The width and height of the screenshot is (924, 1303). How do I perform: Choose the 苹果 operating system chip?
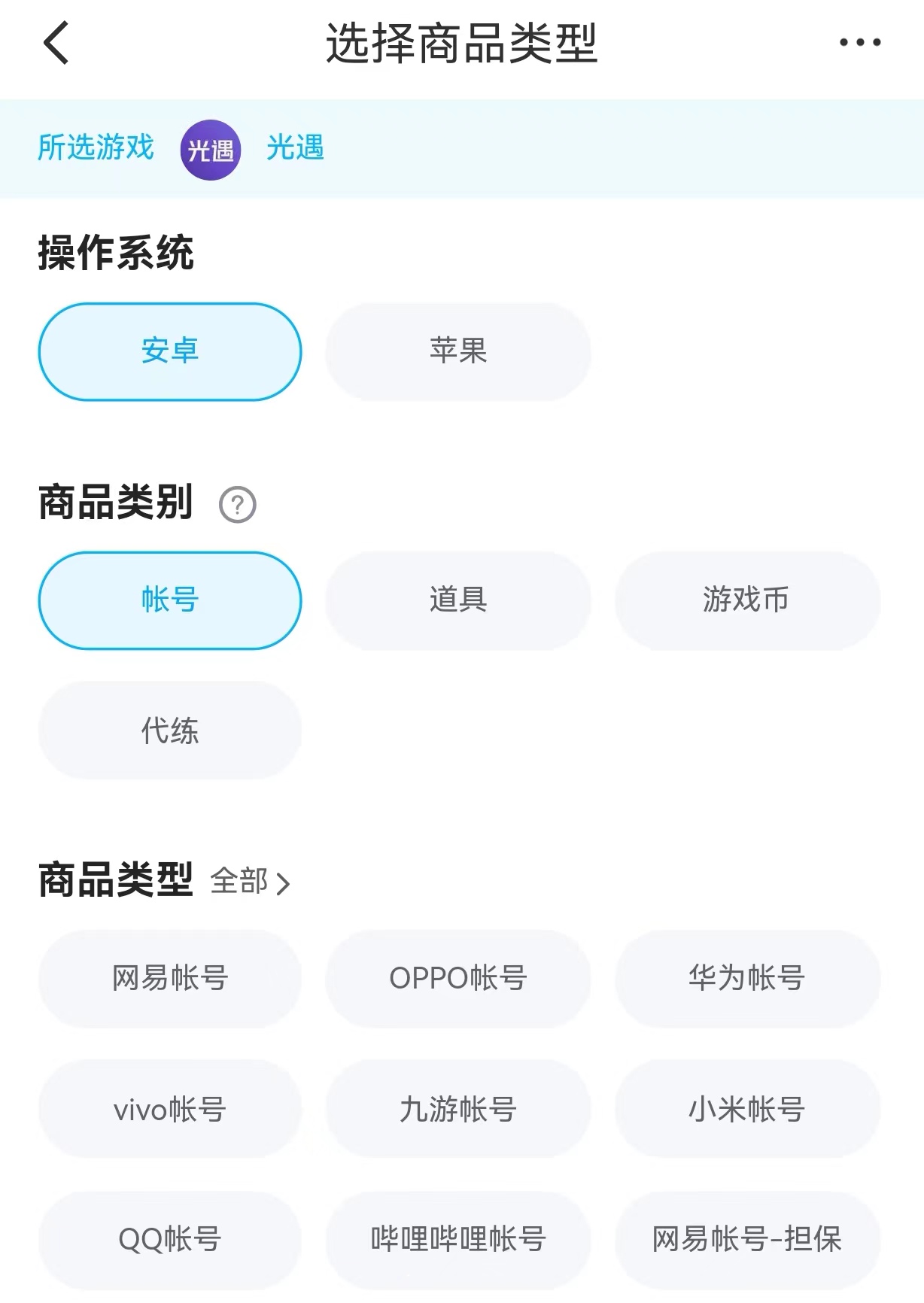tap(457, 352)
